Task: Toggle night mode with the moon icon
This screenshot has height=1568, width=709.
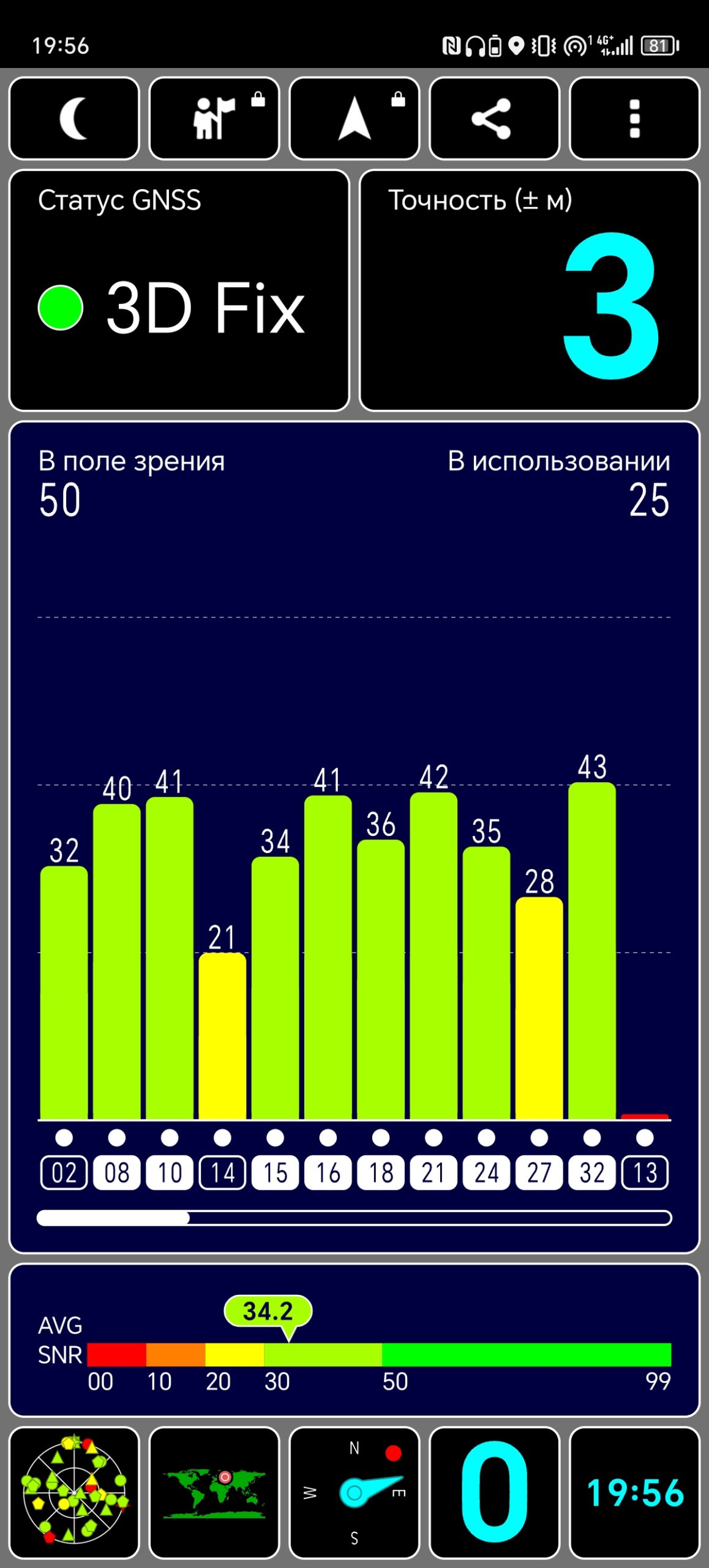Action: coord(74,118)
